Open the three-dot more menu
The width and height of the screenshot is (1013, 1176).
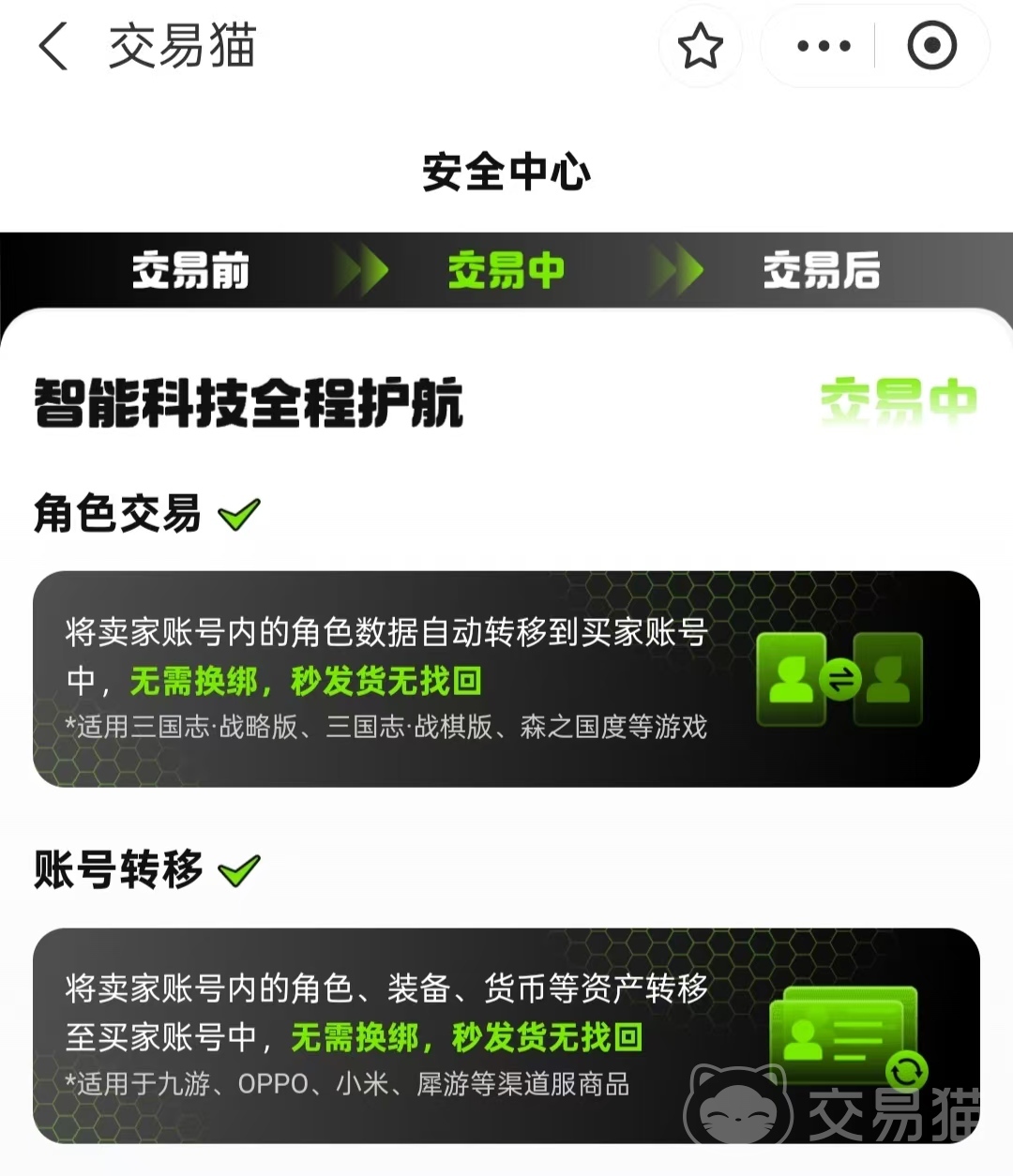click(x=823, y=46)
